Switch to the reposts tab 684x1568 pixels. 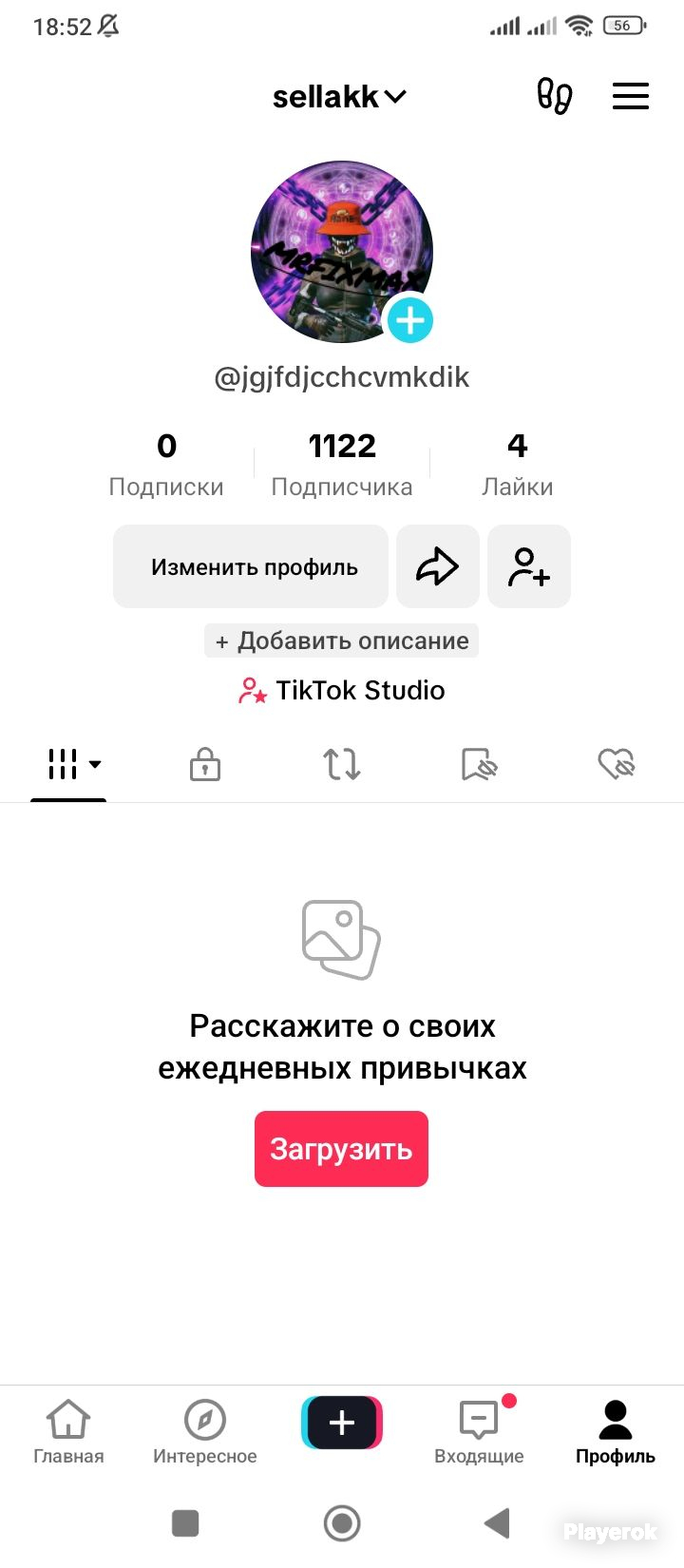pyautogui.click(x=342, y=764)
